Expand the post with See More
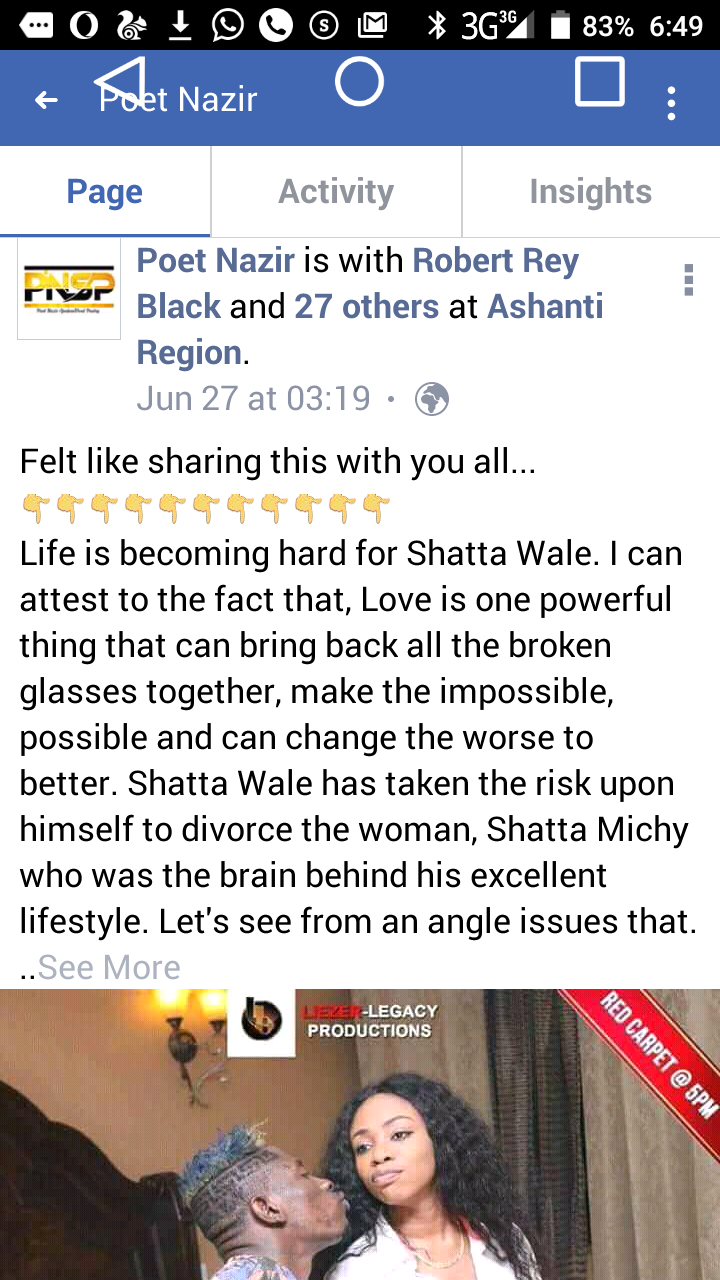Screen dimensions: 720x1280 point(109,967)
